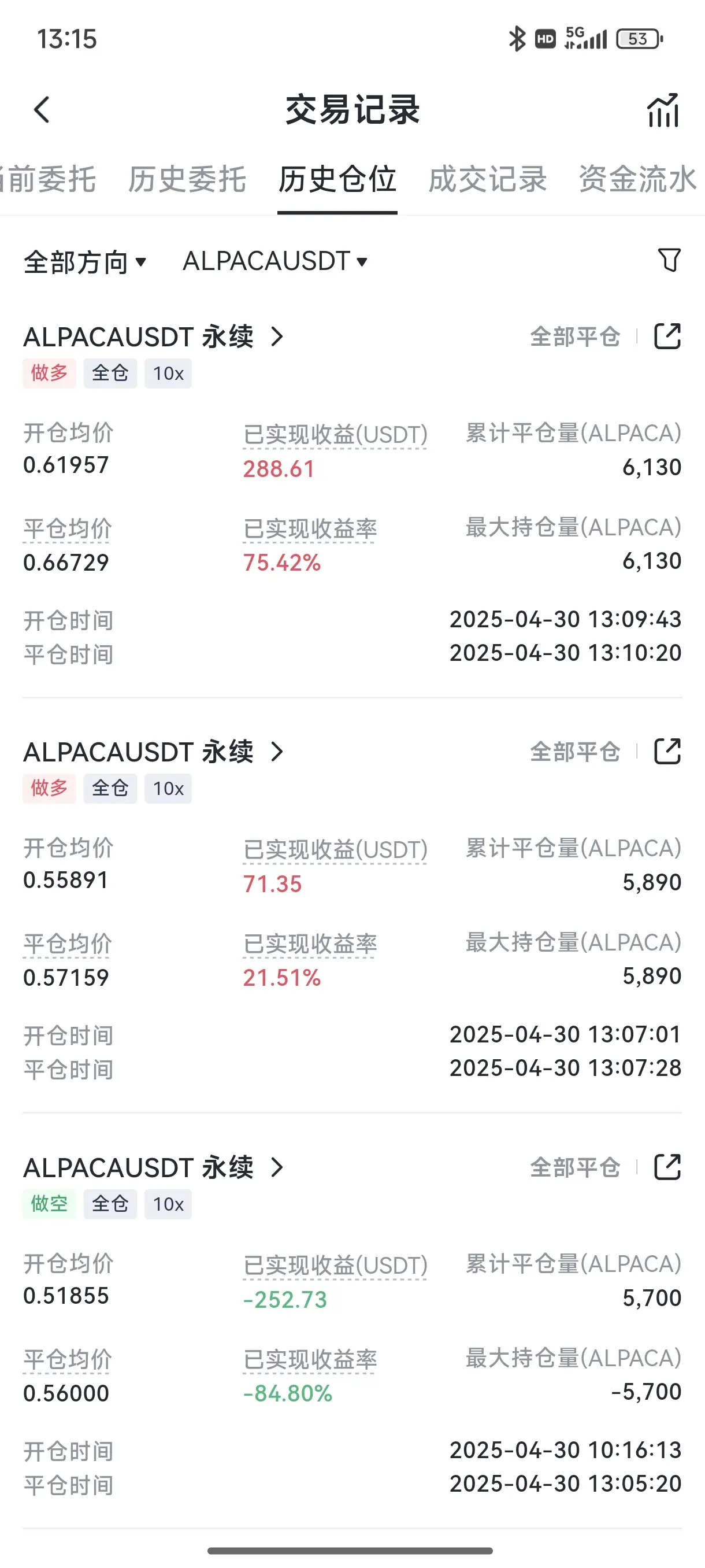Switch to the 历史委托 tab

(x=187, y=180)
